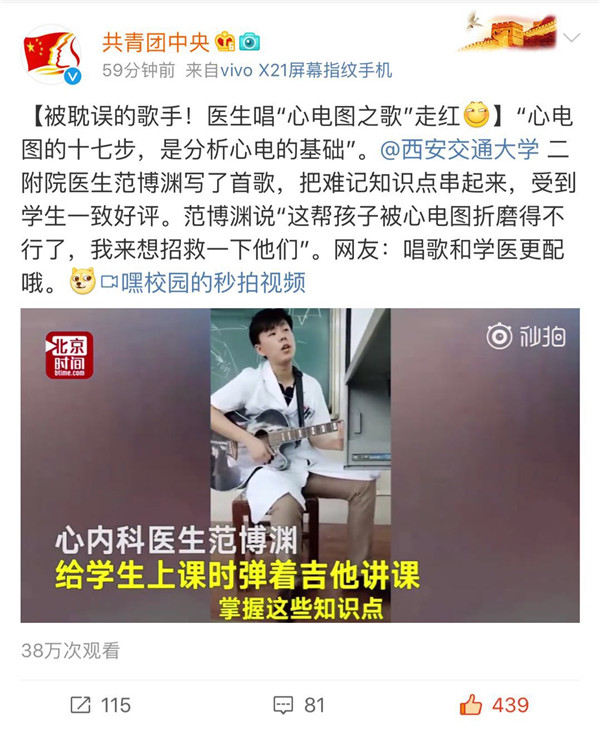Open 嘿校园的秒拍视频 link
This screenshot has width=600, height=730.
(212, 282)
